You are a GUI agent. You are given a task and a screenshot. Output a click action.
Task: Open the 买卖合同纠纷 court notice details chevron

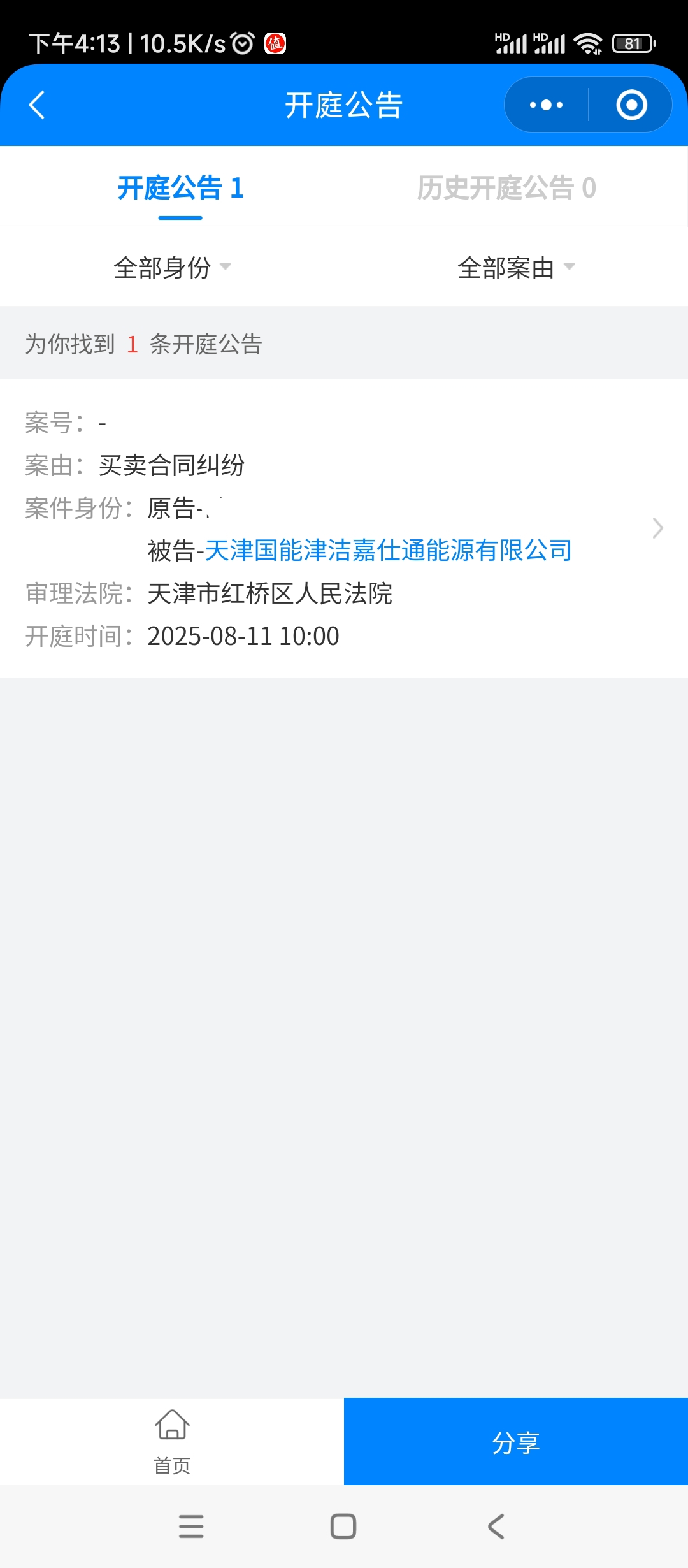[658, 528]
